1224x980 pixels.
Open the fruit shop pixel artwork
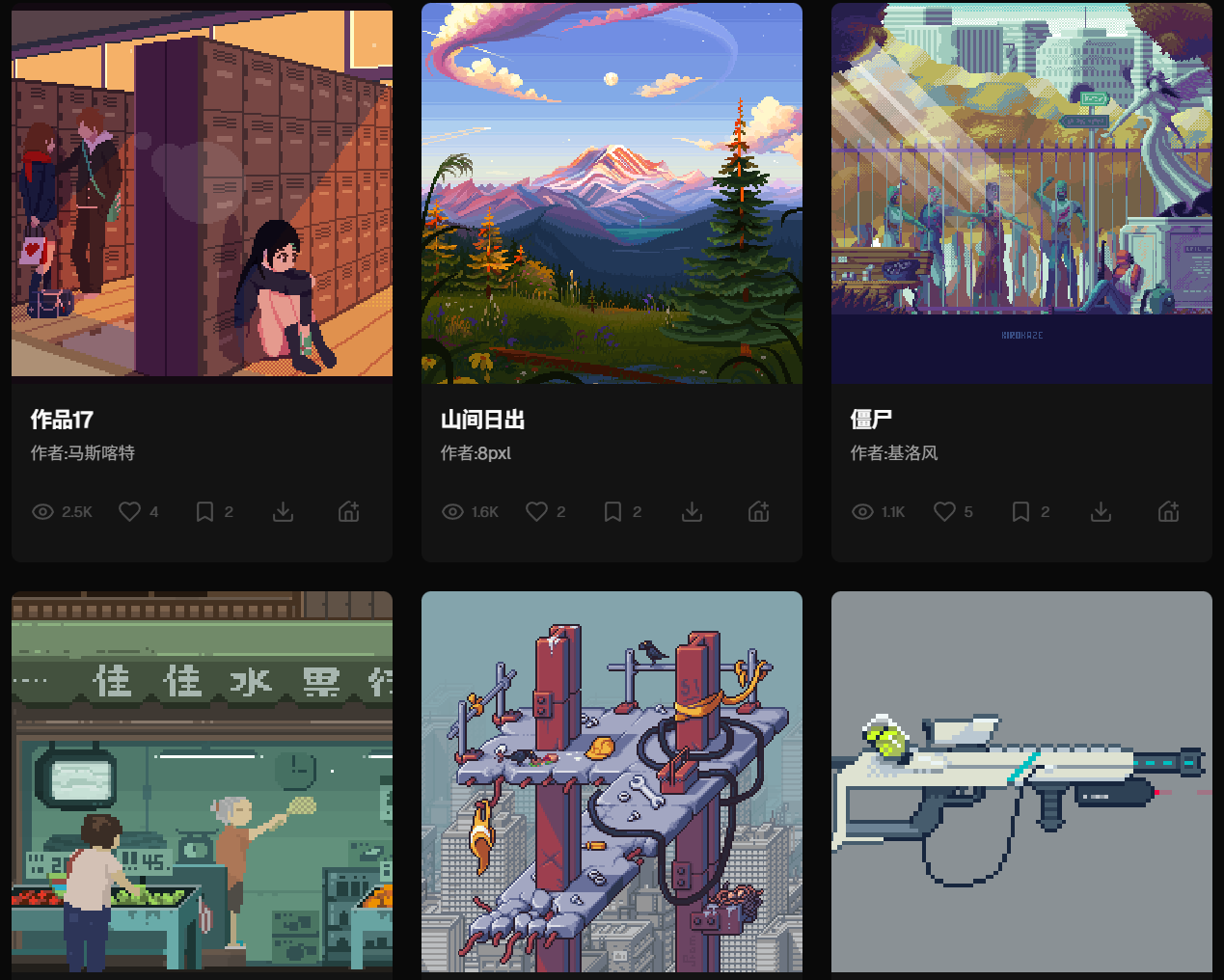coord(202,782)
